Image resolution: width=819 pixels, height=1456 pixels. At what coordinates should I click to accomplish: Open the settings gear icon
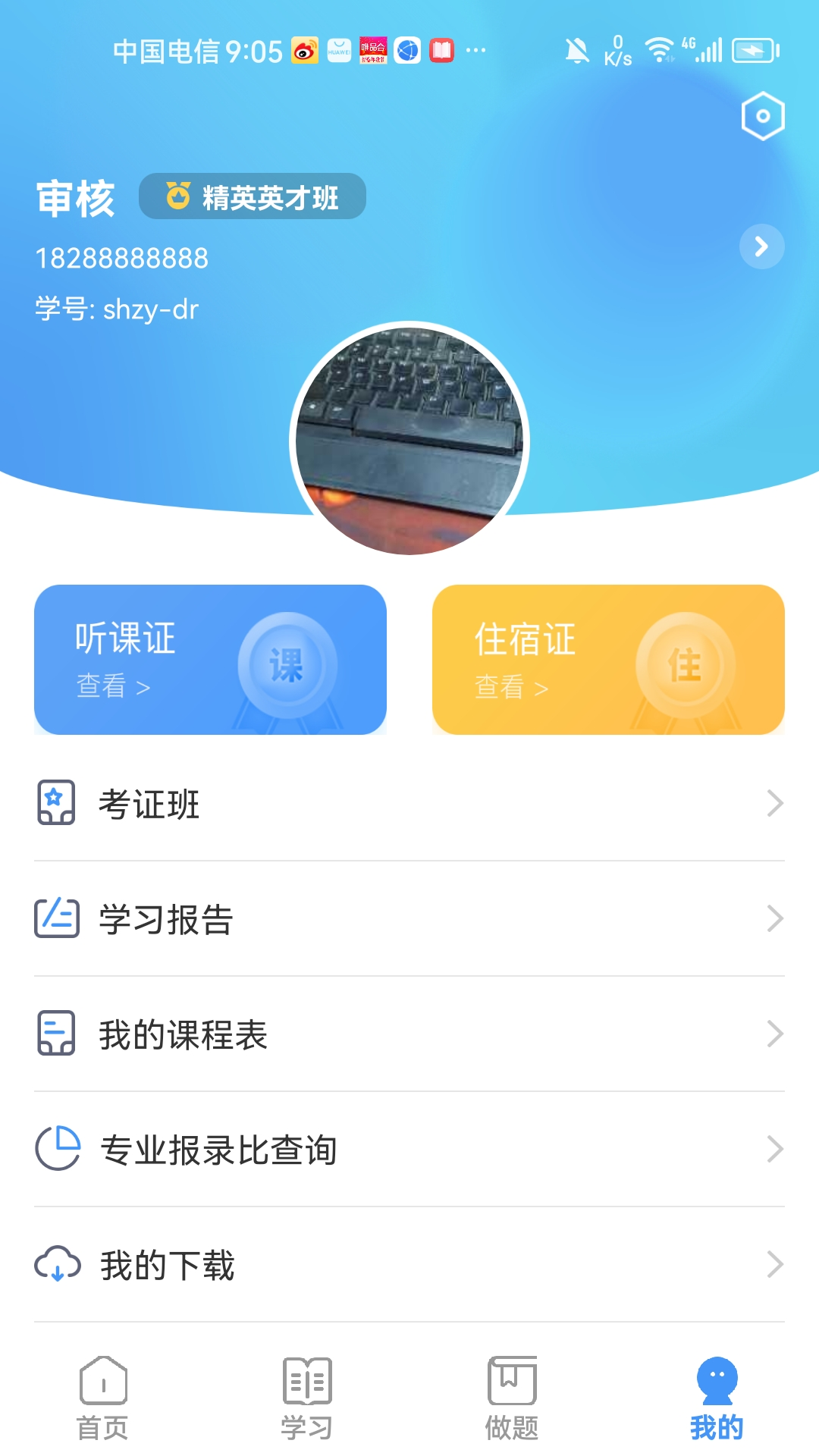[761, 115]
